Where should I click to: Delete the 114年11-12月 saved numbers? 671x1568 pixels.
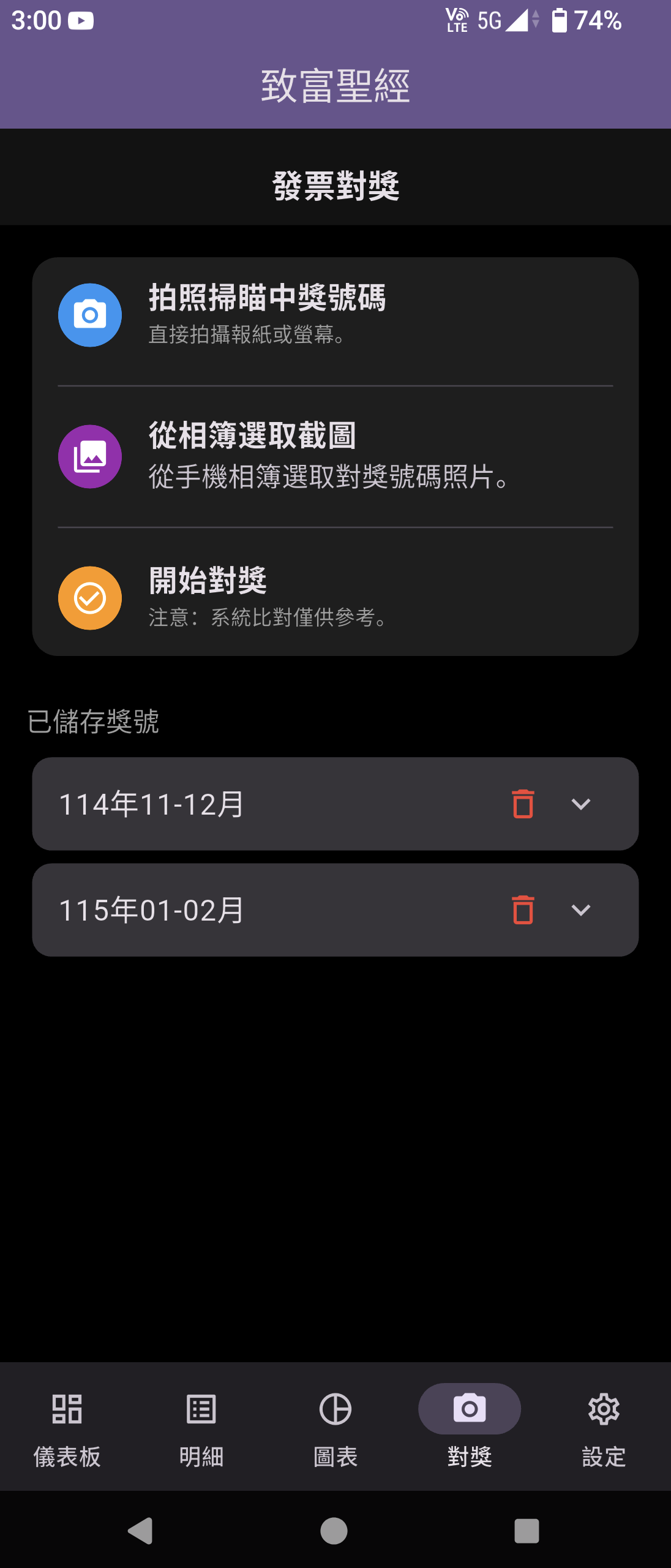(x=523, y=804)
